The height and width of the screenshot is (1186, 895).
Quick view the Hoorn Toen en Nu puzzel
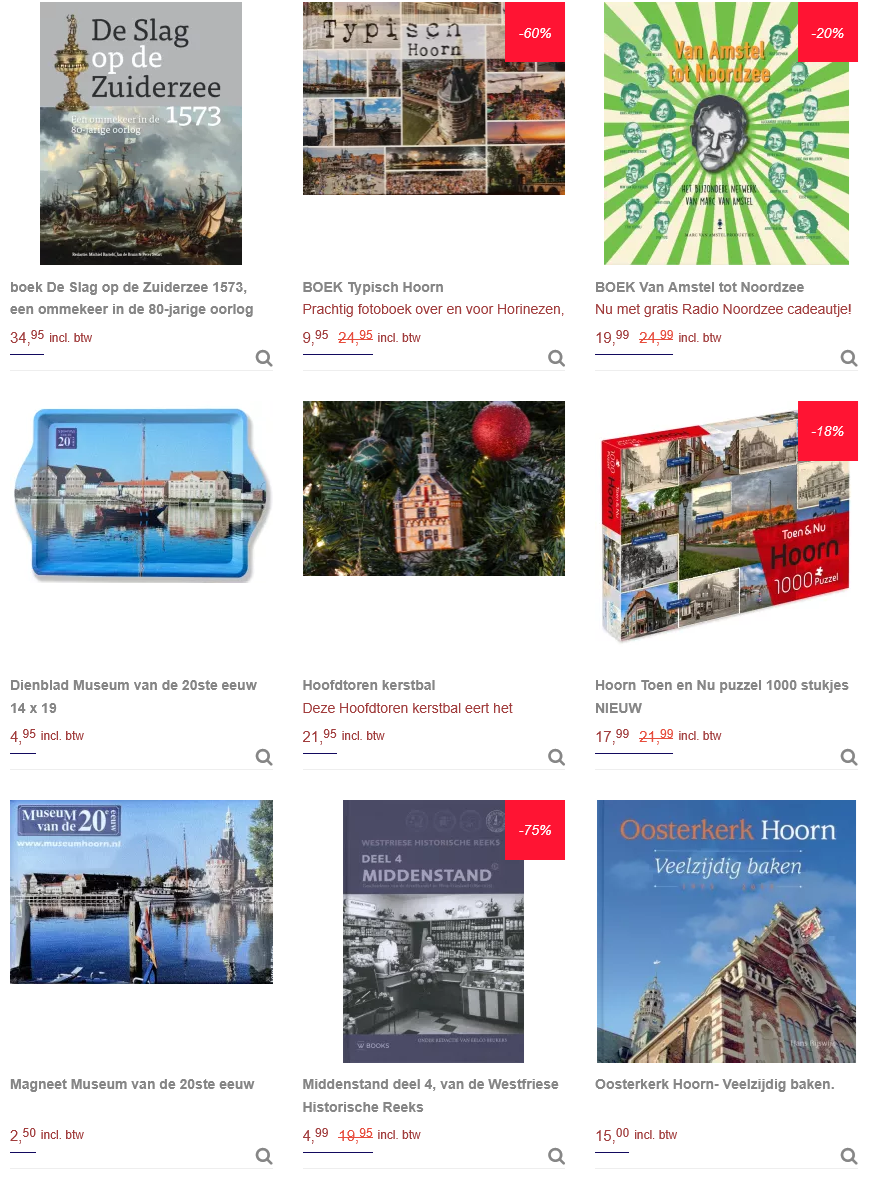tap(849, 757)
